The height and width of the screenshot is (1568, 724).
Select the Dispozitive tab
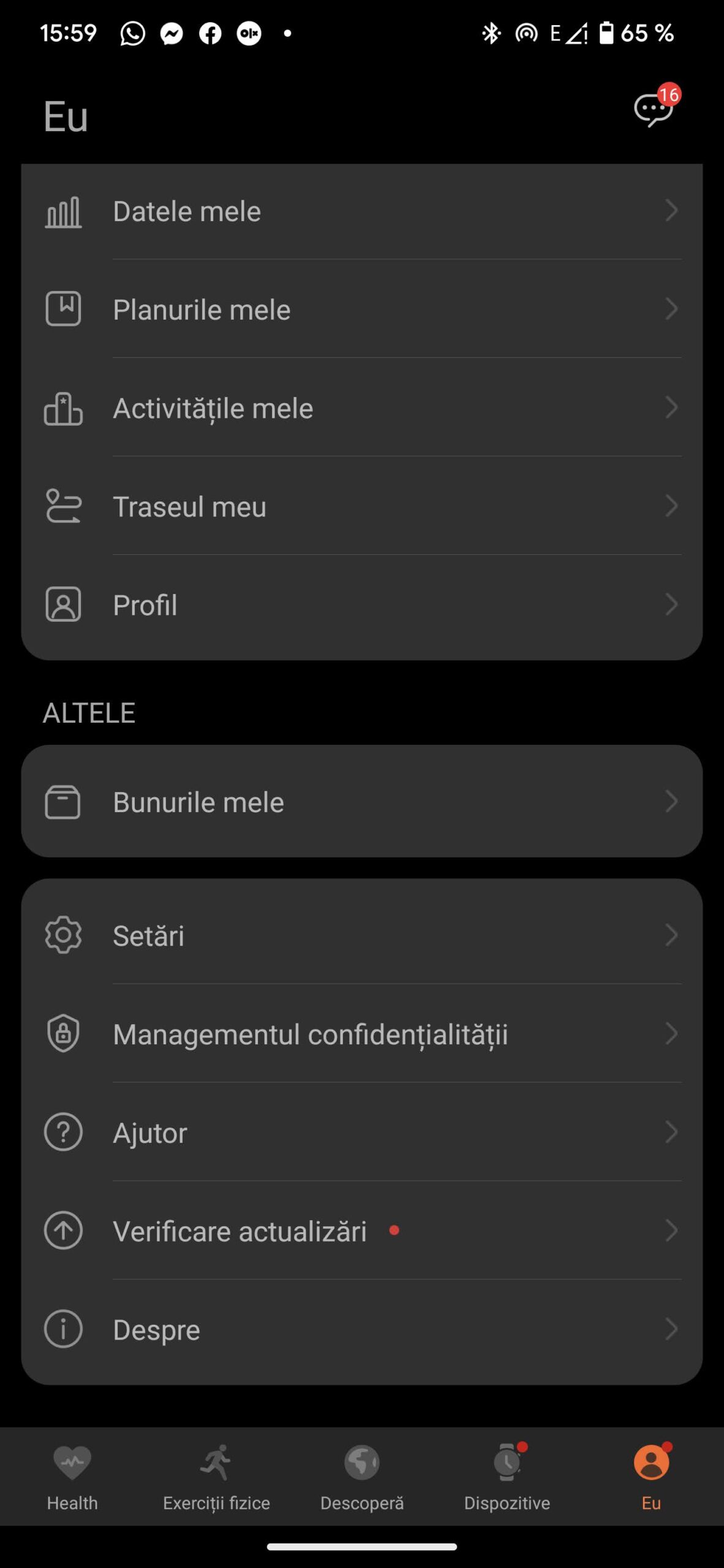point(507,1476)
